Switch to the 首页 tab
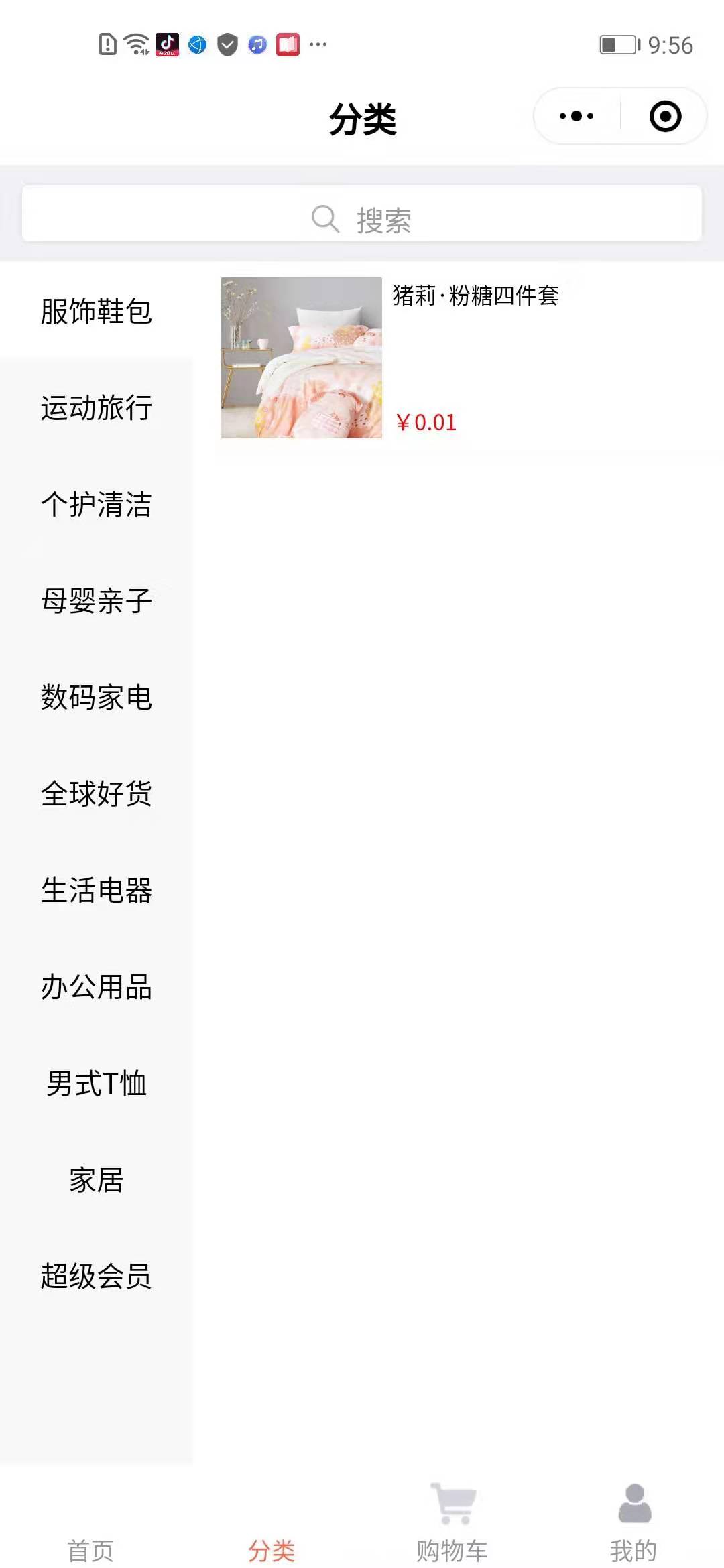 (90, 1534)
